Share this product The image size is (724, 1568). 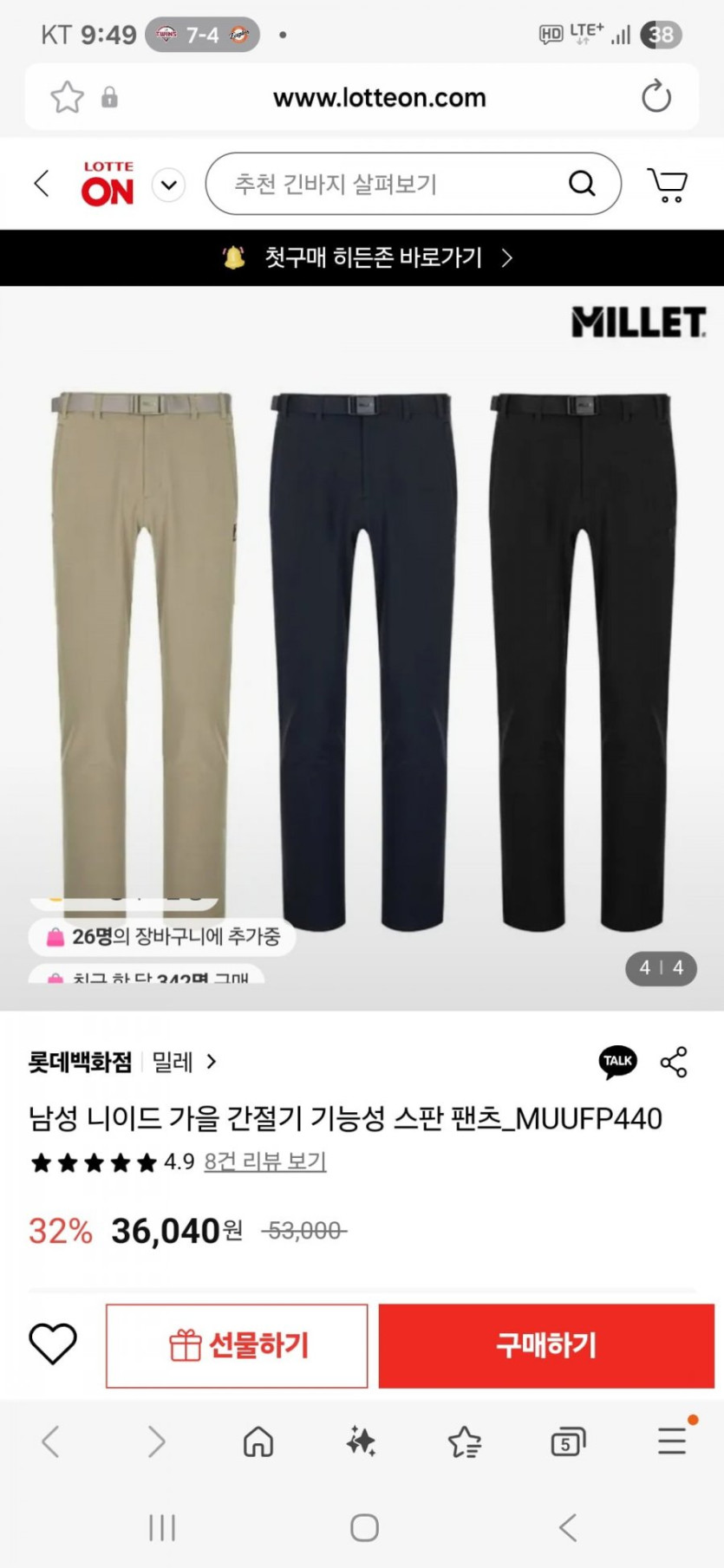coord(674,1062)
